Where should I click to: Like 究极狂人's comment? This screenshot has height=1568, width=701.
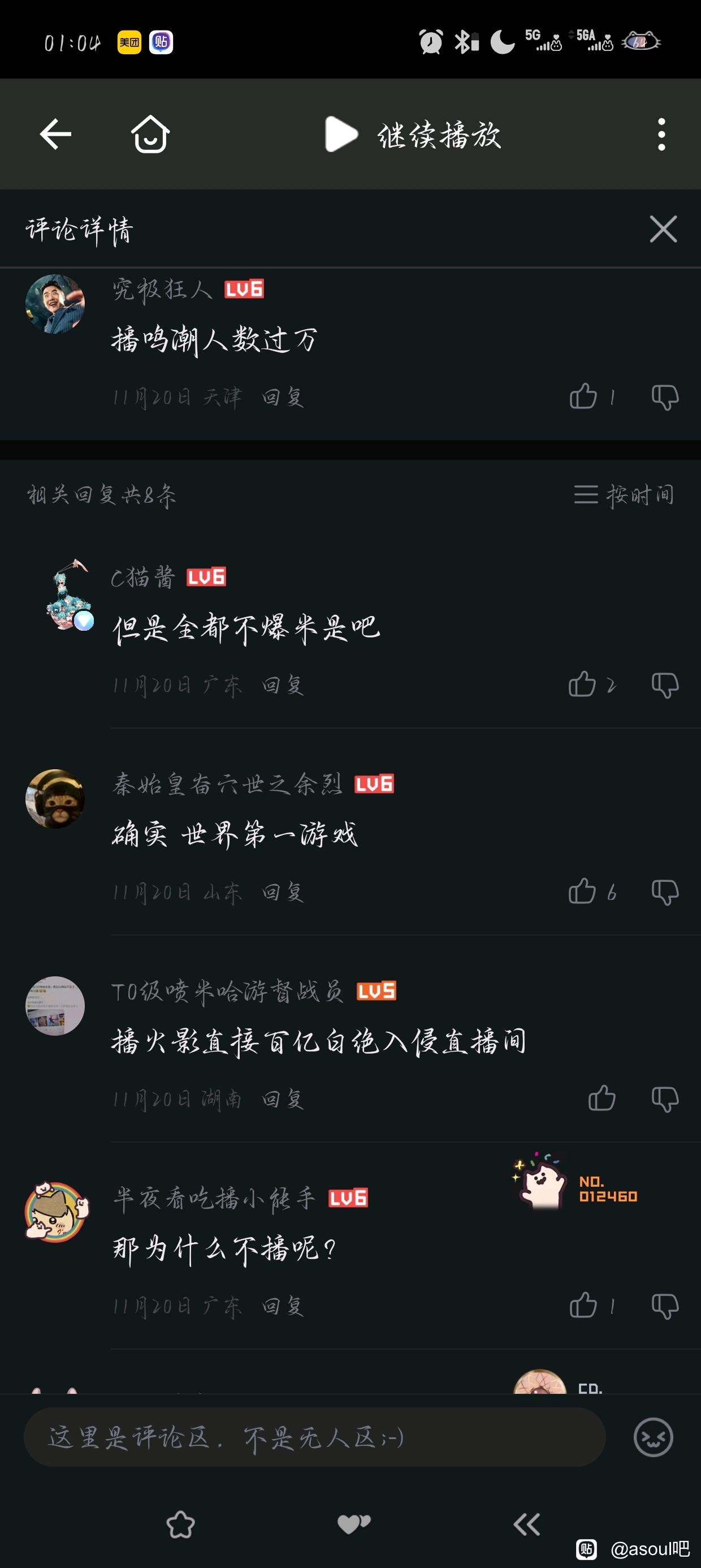583,397
